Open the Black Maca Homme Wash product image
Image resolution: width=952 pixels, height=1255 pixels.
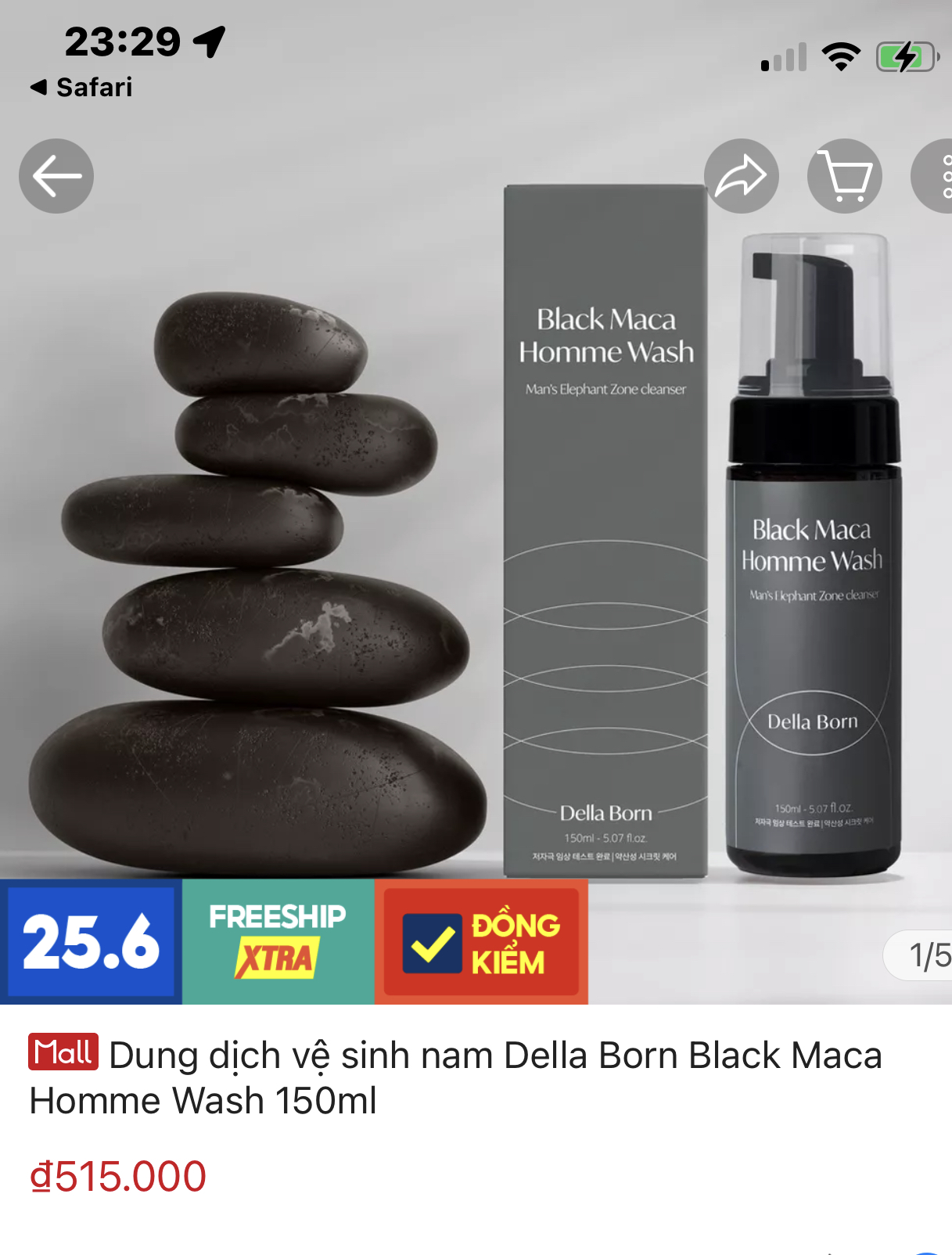point(476,548)
